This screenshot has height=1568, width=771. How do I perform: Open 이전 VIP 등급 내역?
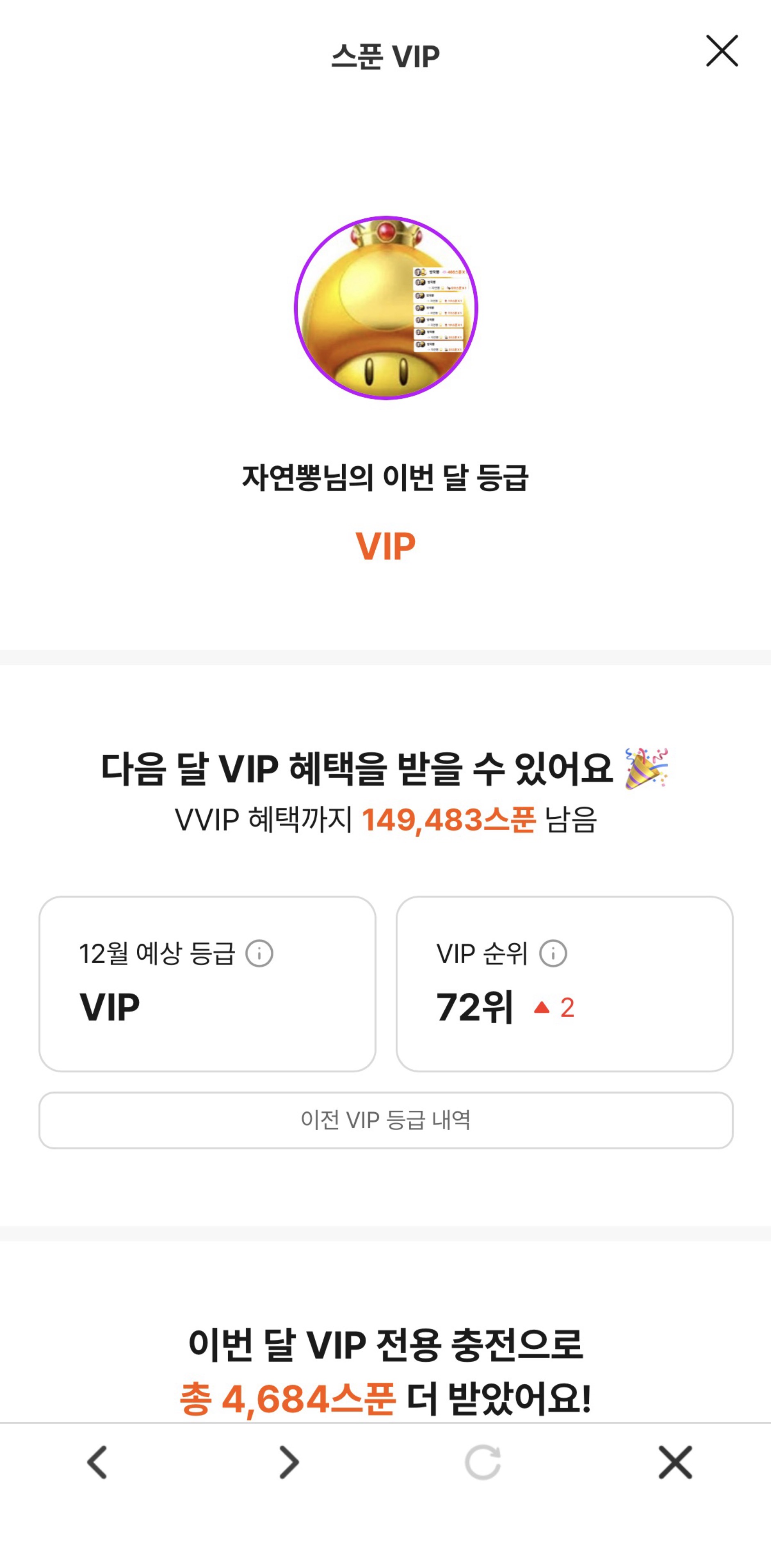[385, 1120]
